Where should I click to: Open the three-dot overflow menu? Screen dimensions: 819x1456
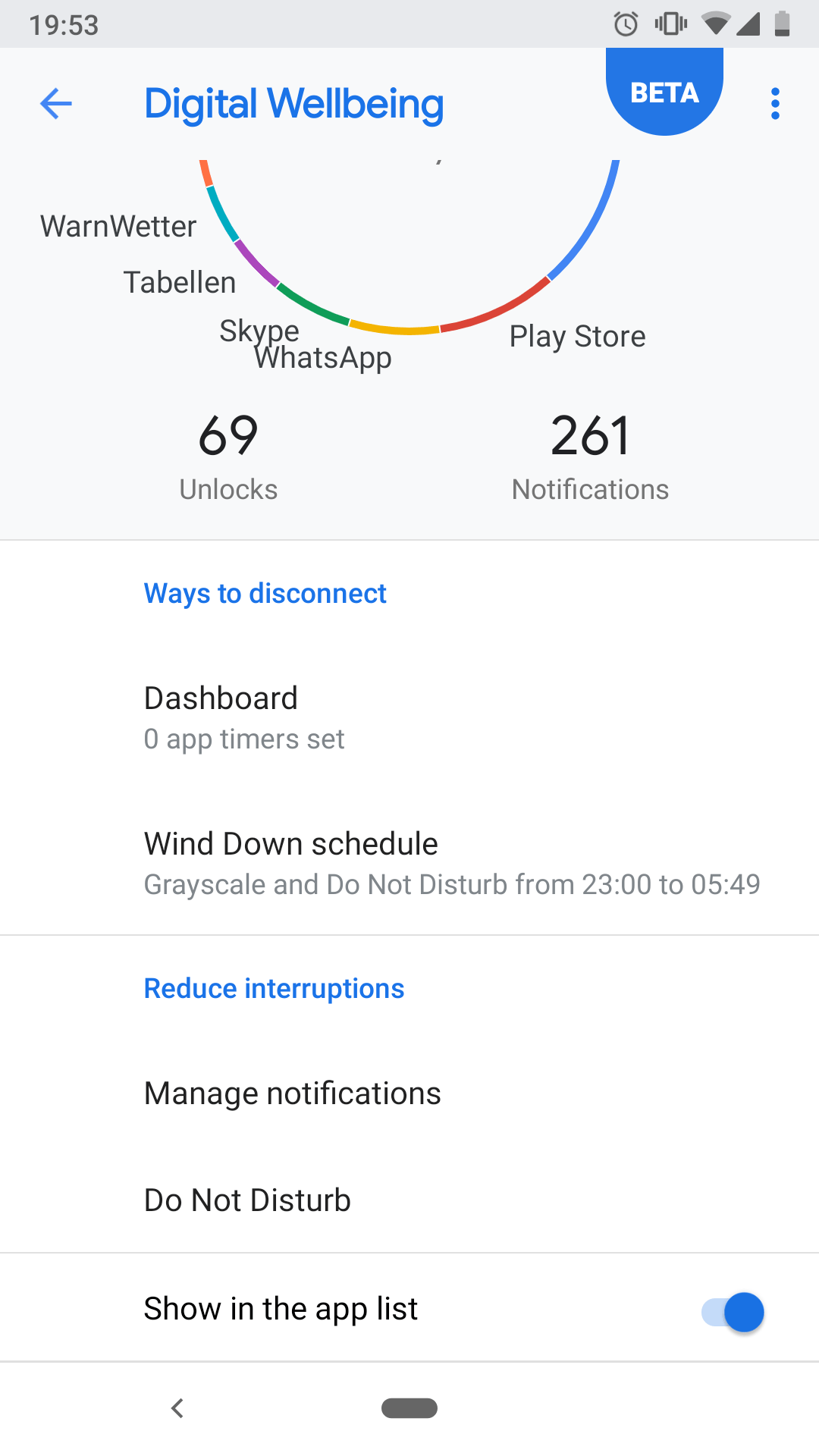(774, 104)
